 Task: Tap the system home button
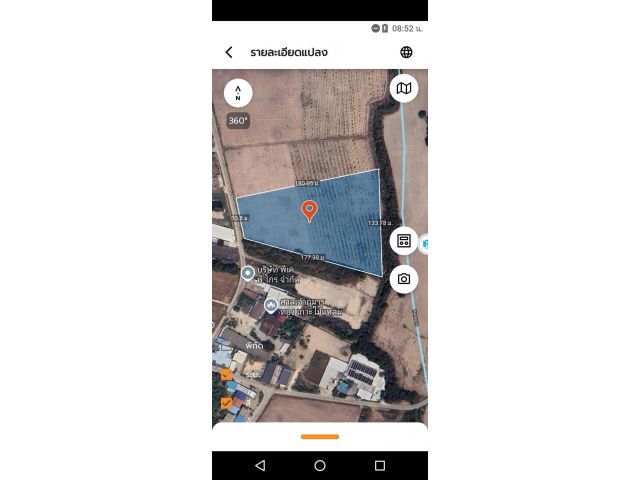320,466
